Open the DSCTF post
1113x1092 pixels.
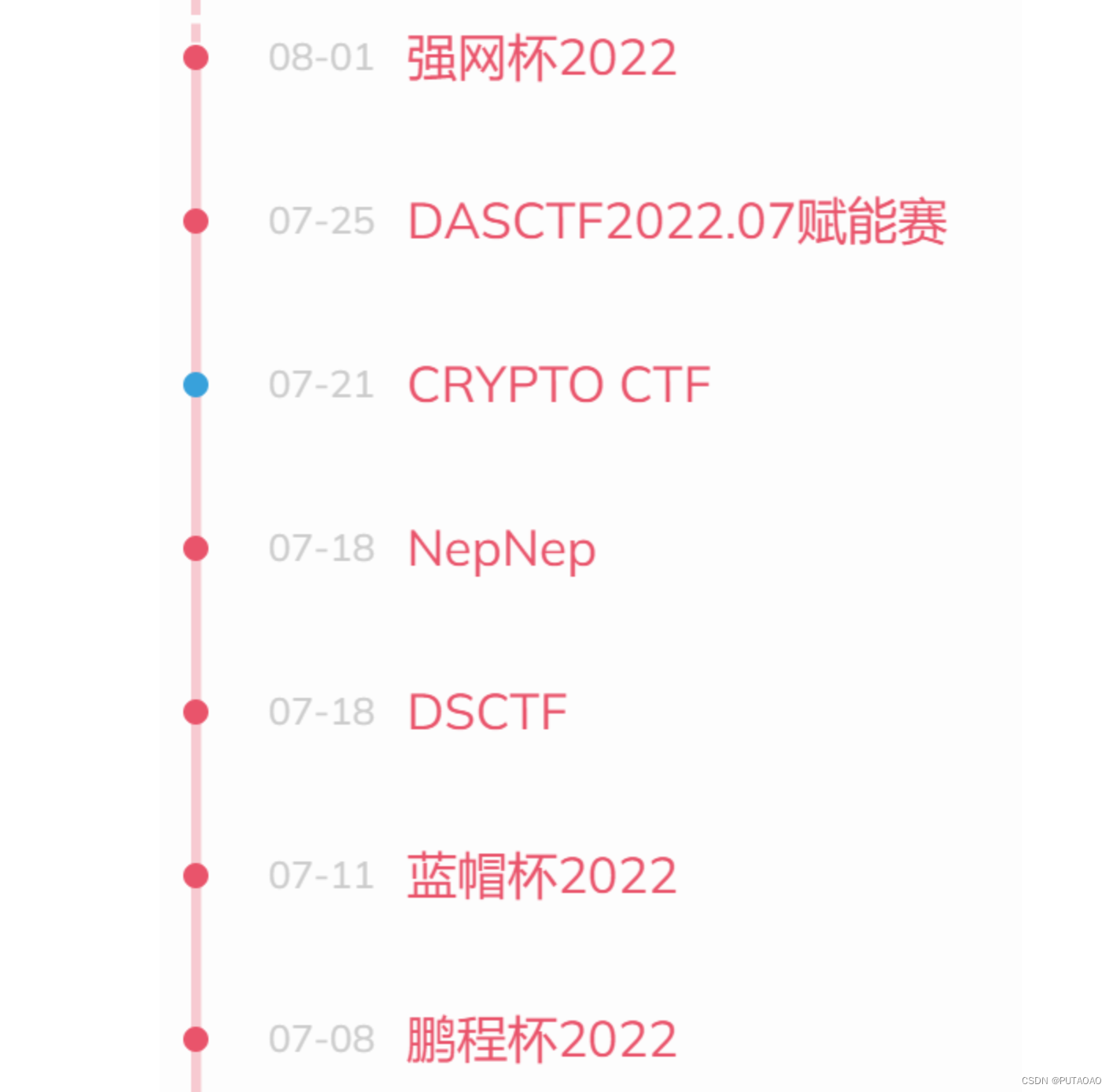click(x=488, y=713)
